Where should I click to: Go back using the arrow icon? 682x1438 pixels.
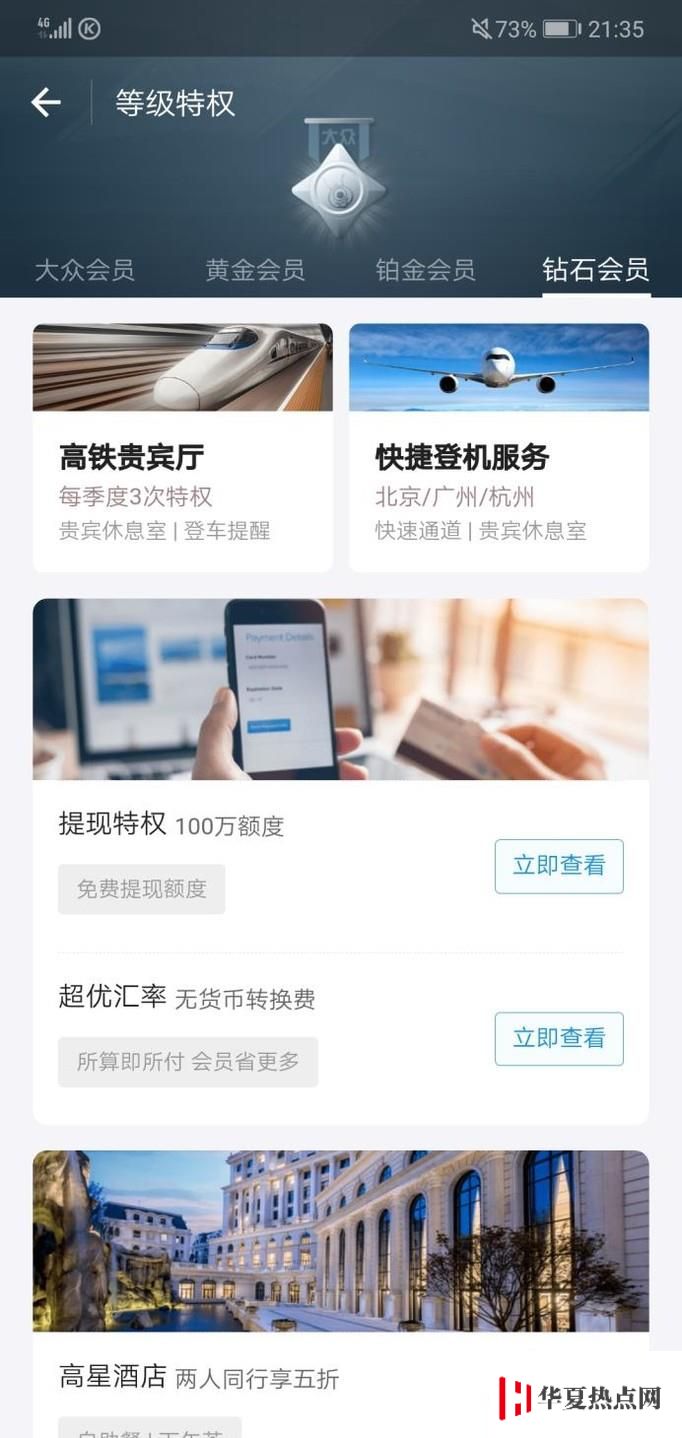46,102
